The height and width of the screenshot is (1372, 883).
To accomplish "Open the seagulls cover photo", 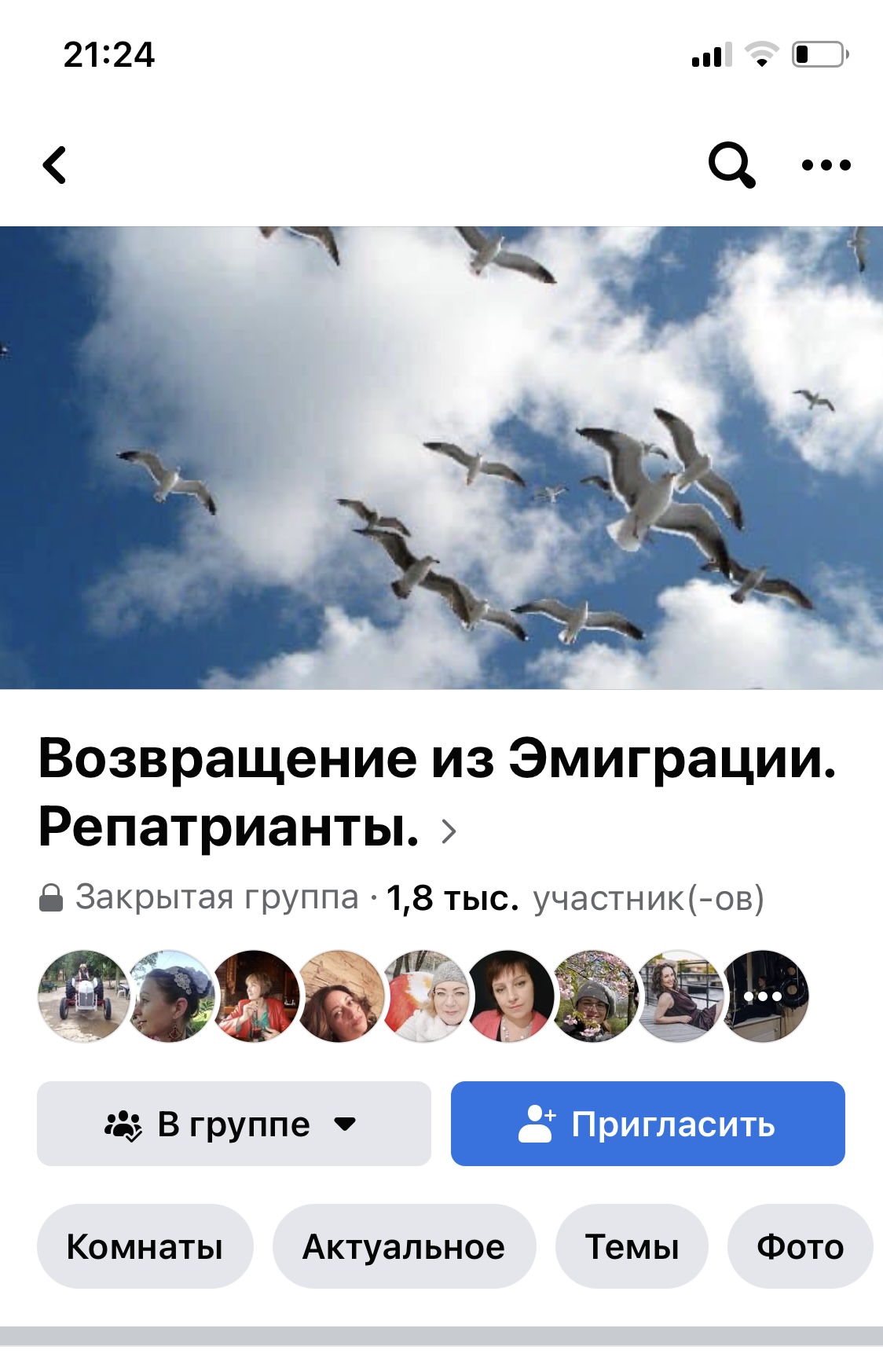I will click(441, 457).
